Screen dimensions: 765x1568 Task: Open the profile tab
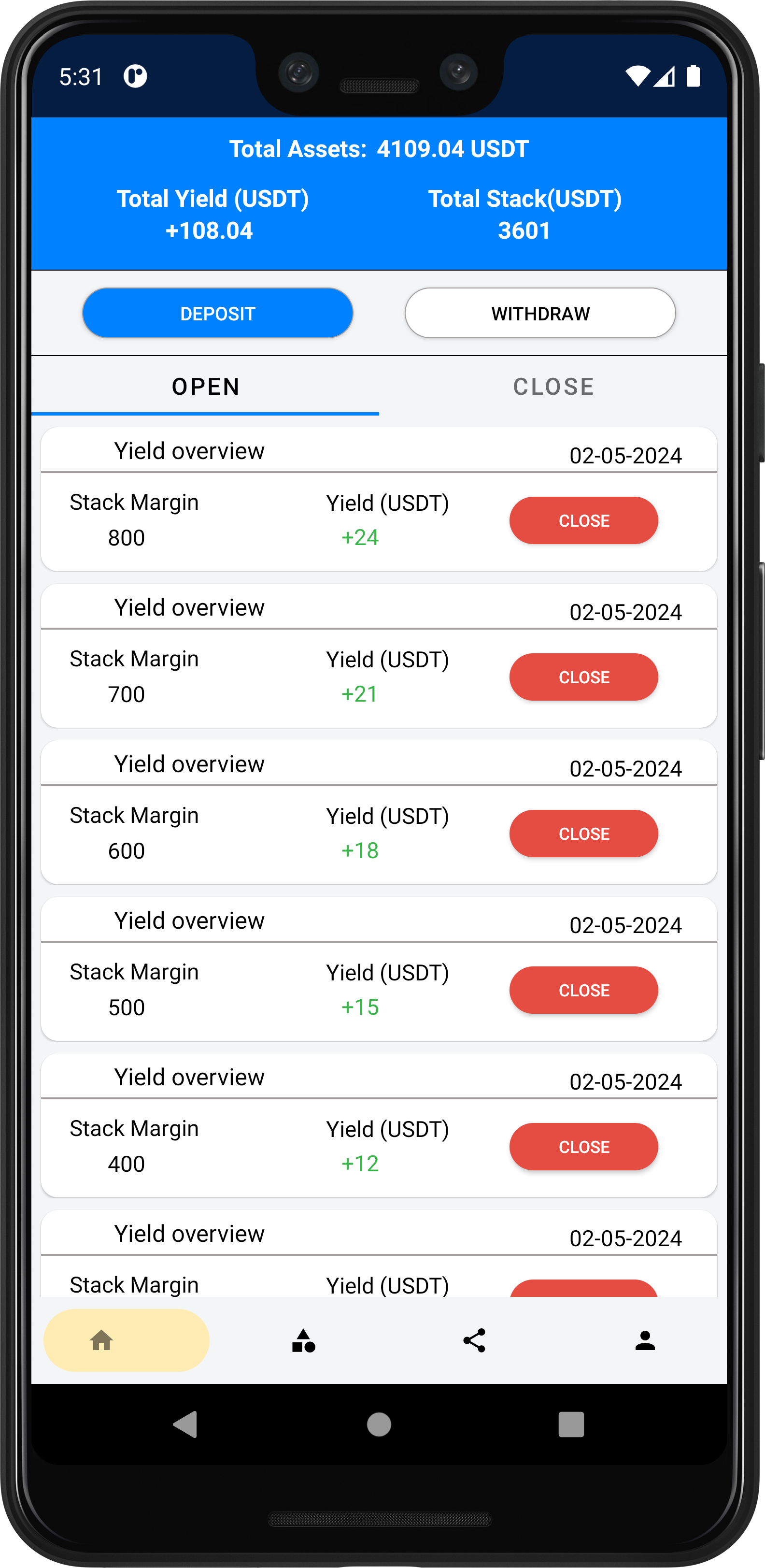pos(644,1340)
